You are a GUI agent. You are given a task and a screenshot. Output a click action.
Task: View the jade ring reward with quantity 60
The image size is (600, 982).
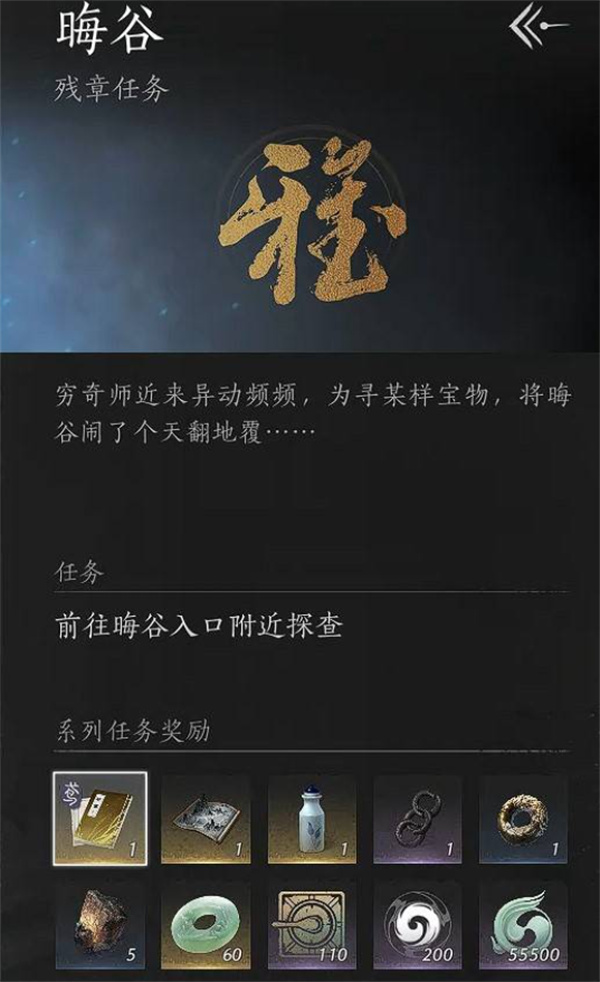205,925
